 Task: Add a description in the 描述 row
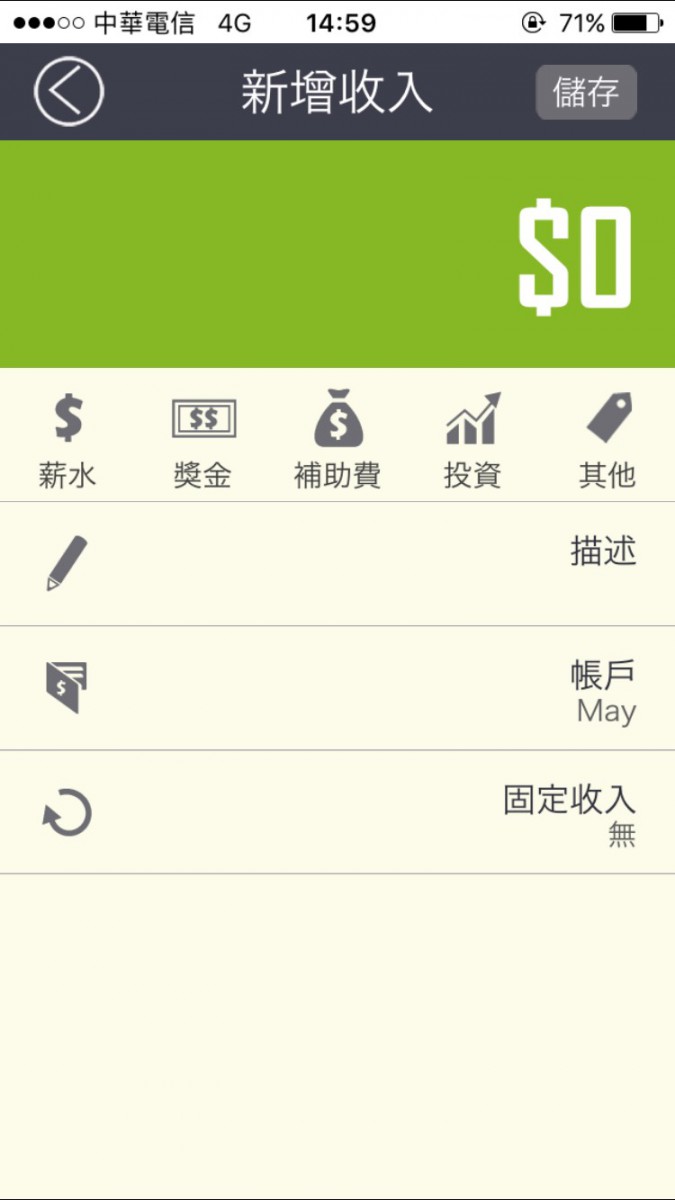tap(338, 564)
